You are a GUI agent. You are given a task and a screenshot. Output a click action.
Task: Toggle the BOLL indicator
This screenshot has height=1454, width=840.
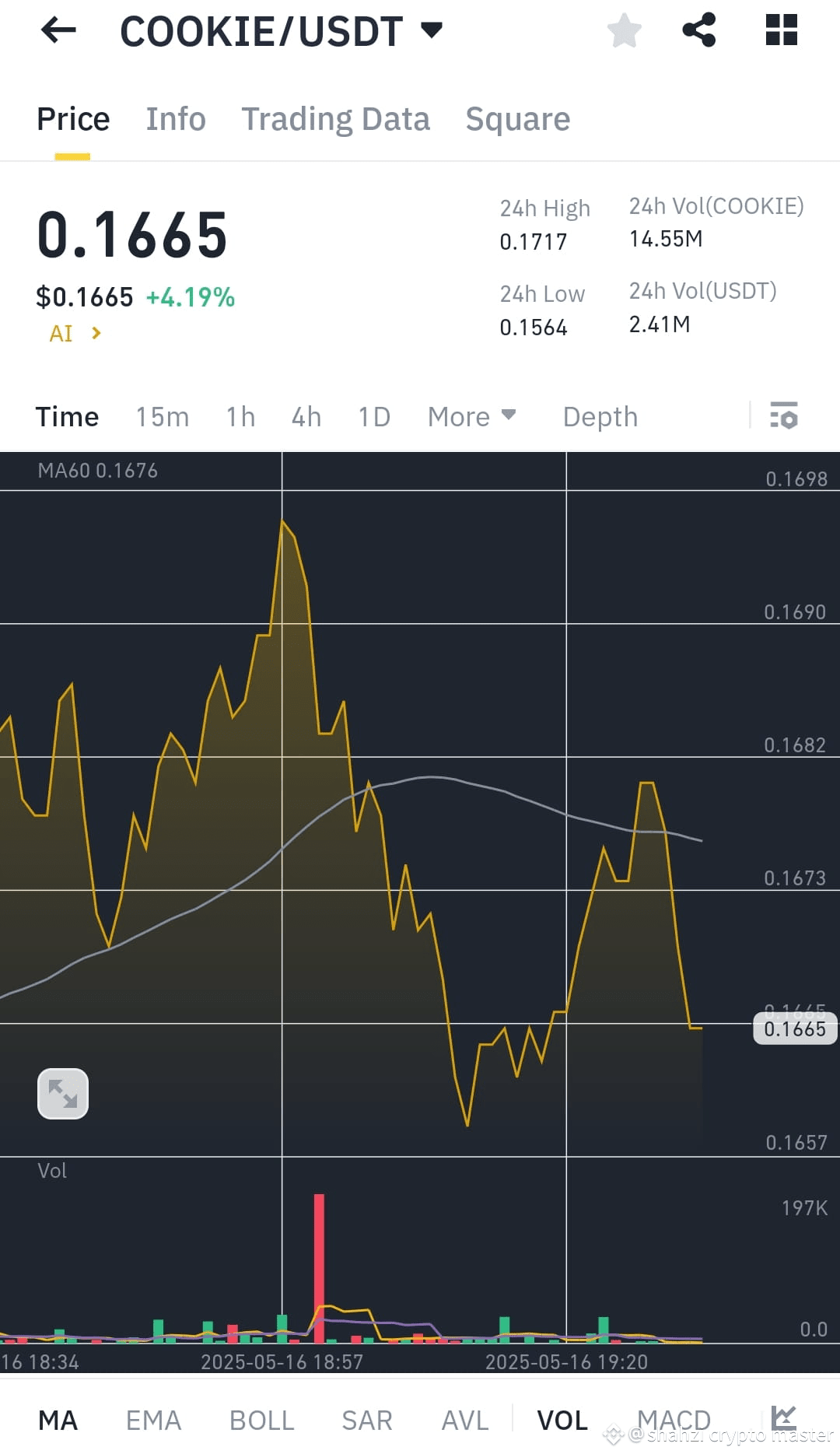point(261,1418)
